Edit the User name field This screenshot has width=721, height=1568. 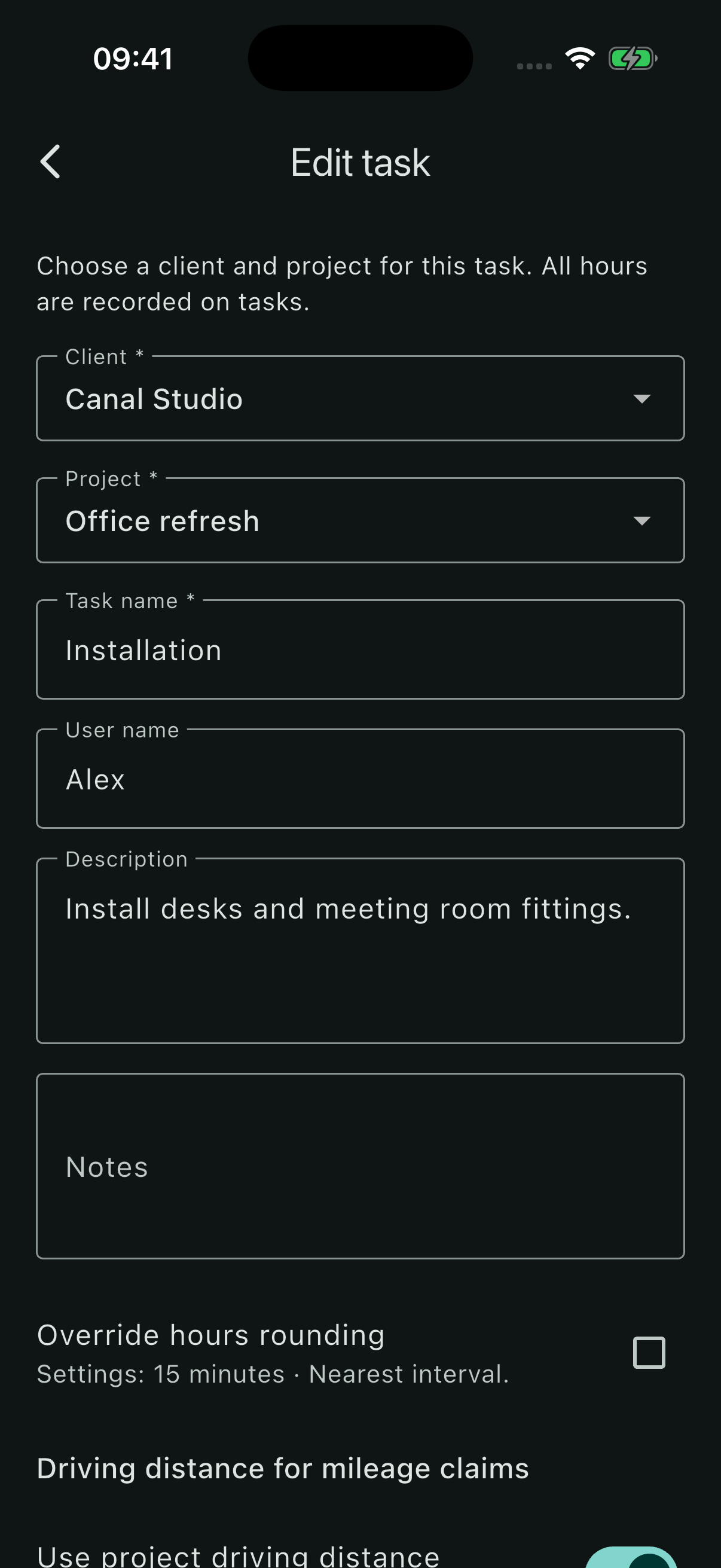tap(360, 779)
